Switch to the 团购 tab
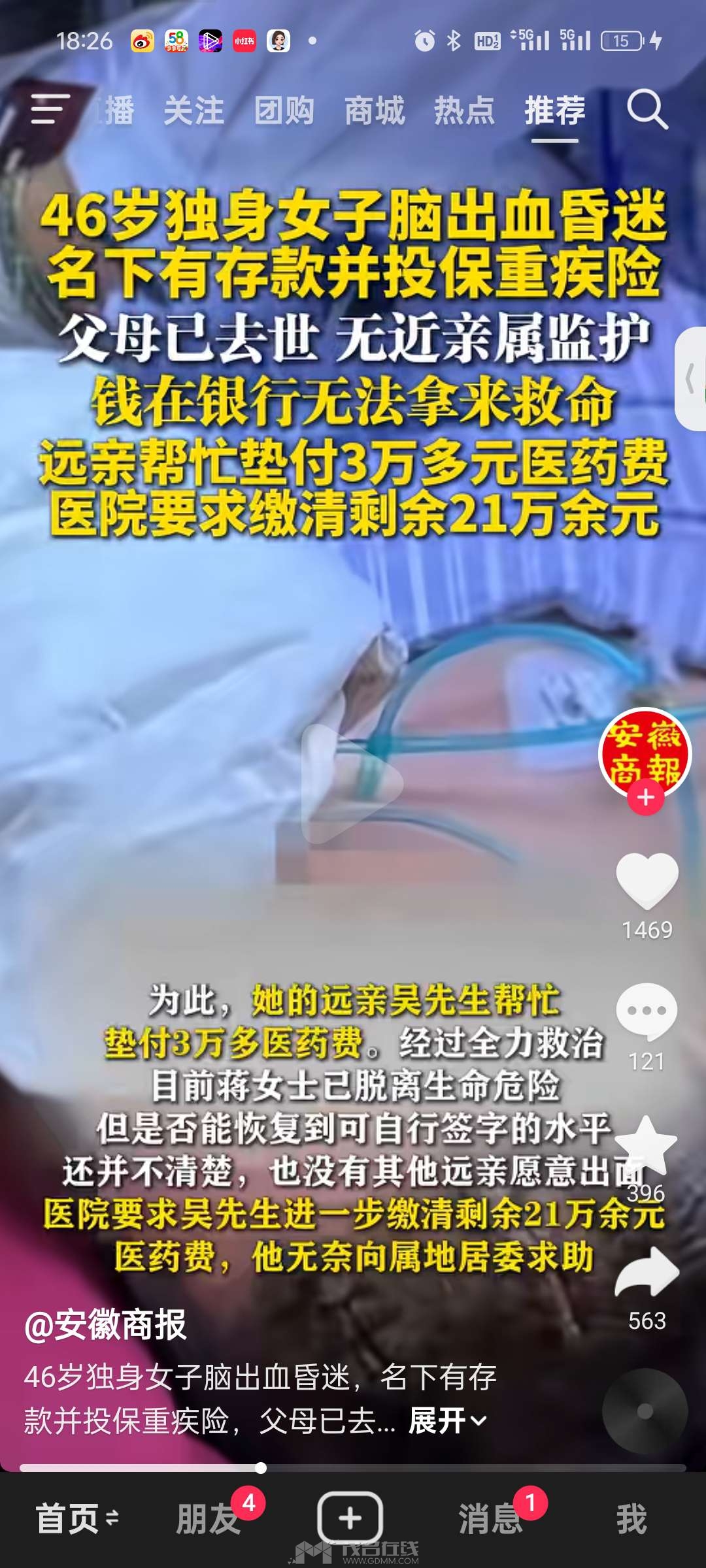This screenshot has width=706, height=1568. tap(284, 110)
